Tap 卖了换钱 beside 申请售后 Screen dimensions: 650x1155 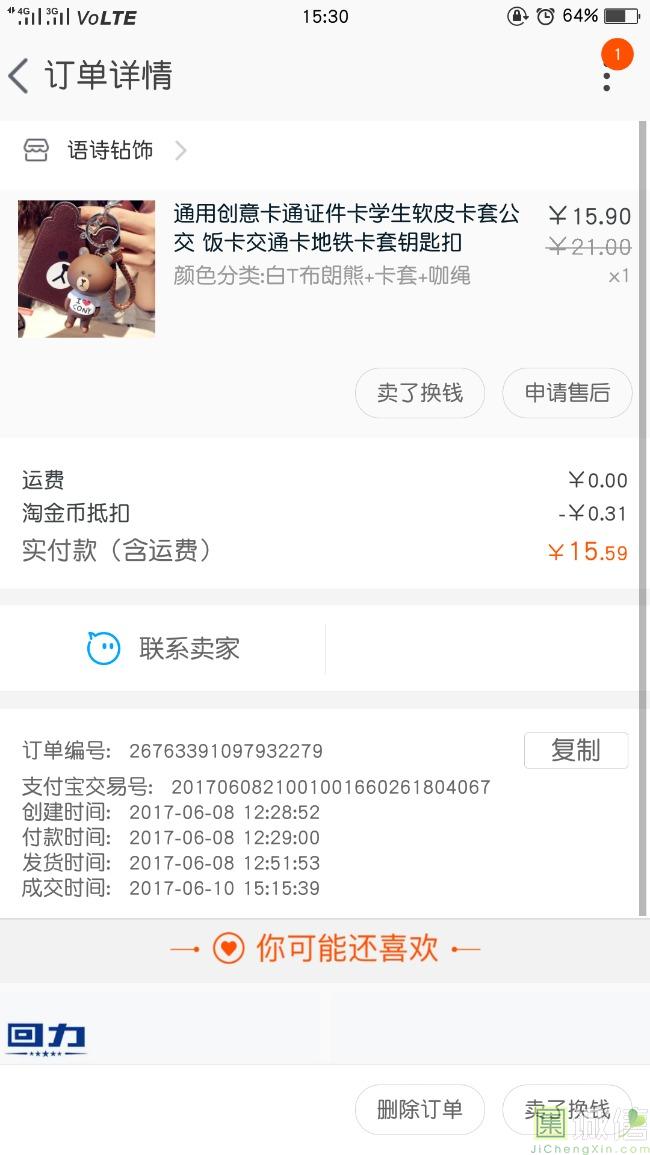coord(420,393)
